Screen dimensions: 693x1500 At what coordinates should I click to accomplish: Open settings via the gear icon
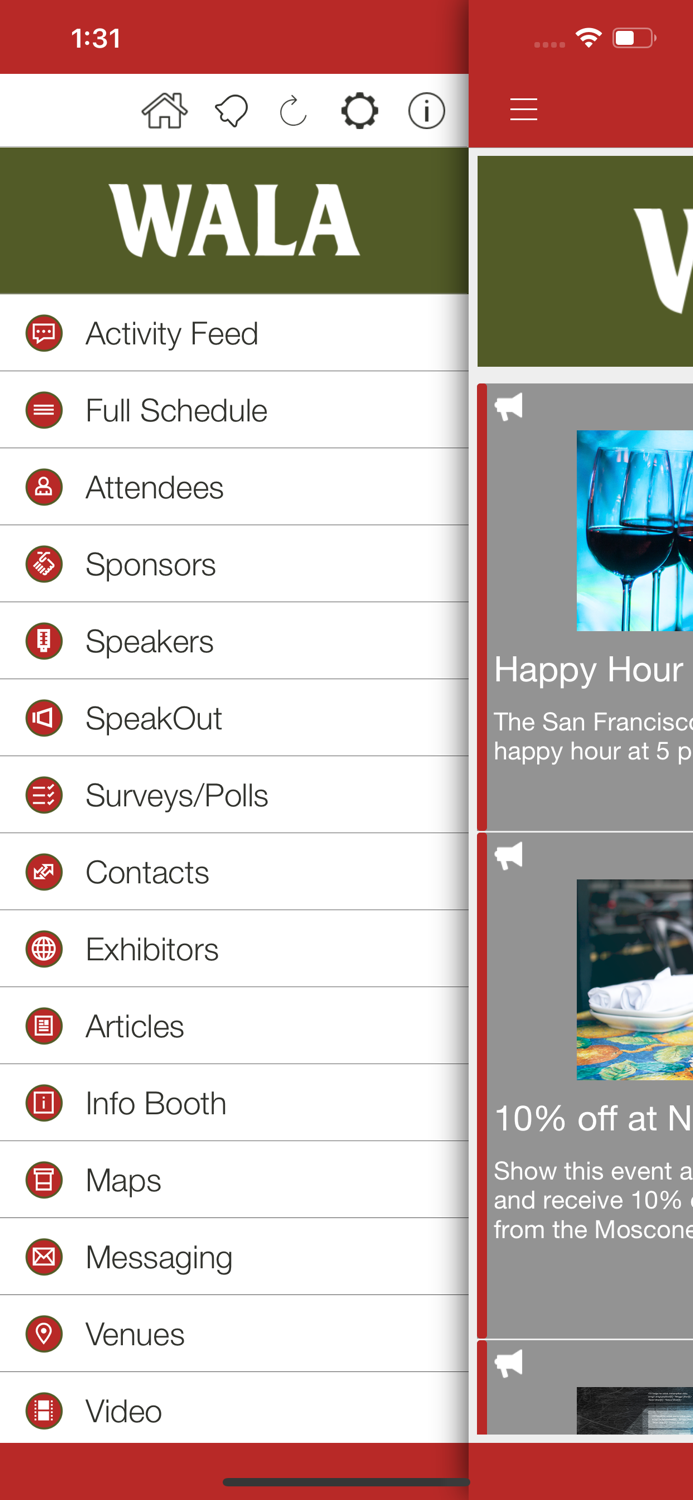click(359, 111)
